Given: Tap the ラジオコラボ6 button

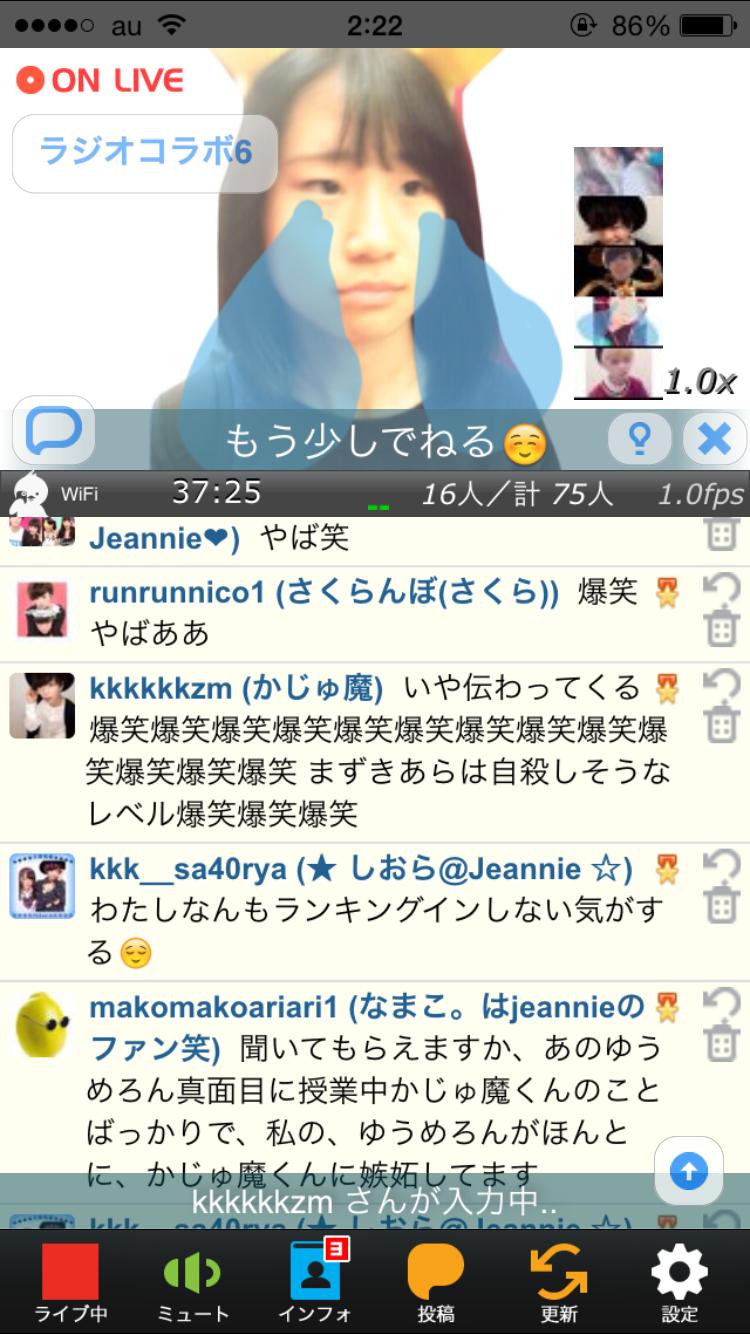Looking at the screenshot, I should point(145,153).
